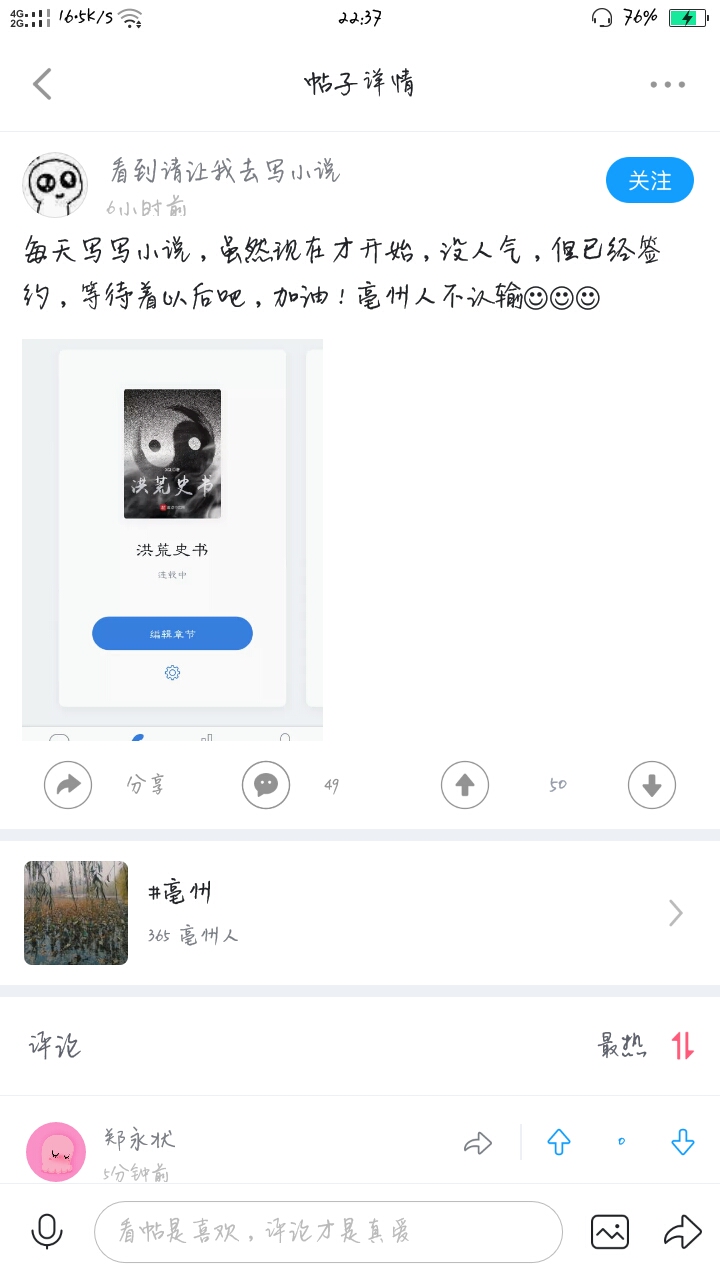Open the #亳州 topic row
This screenshot has height=1280, width=720.
pyautogui.click(x=360, y=912)
